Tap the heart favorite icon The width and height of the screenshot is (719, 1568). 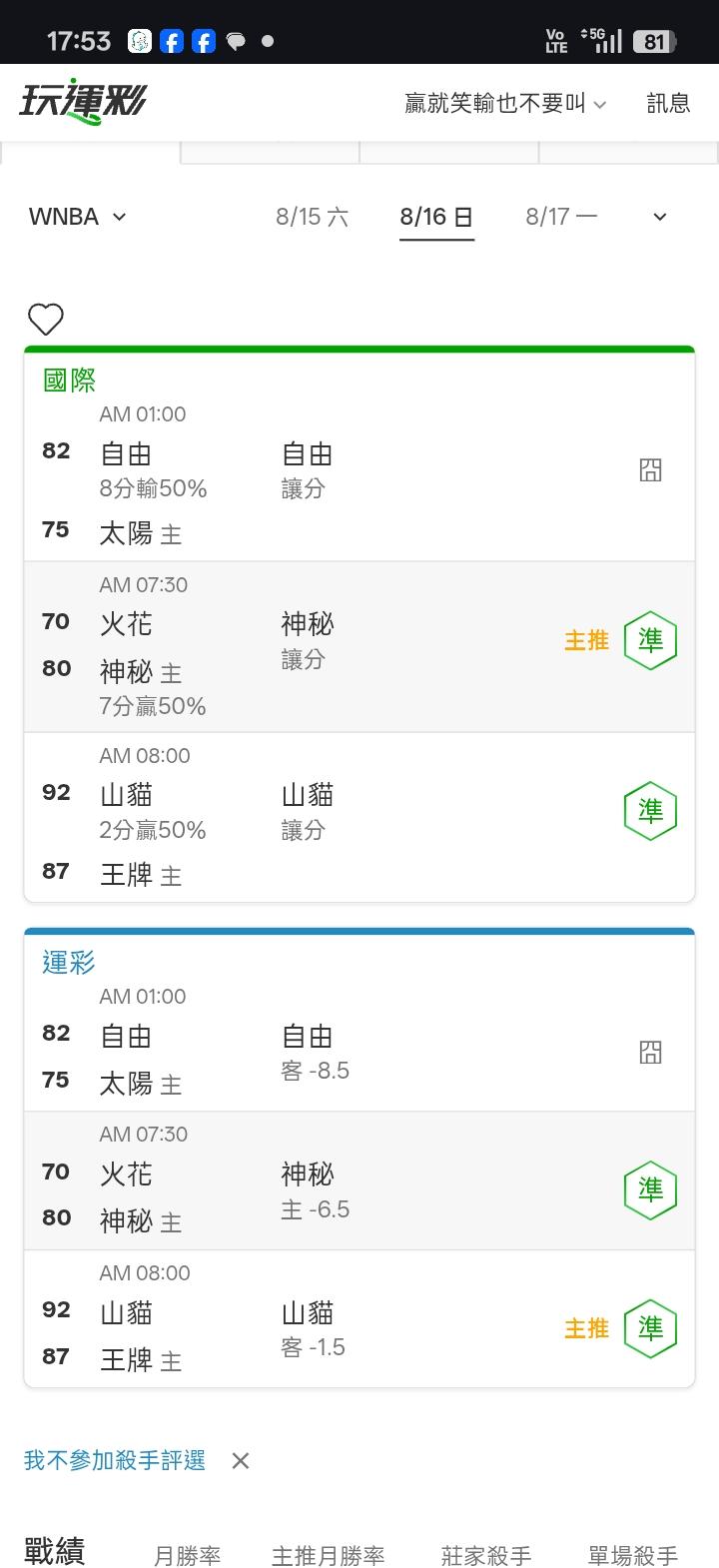(46, 320)
